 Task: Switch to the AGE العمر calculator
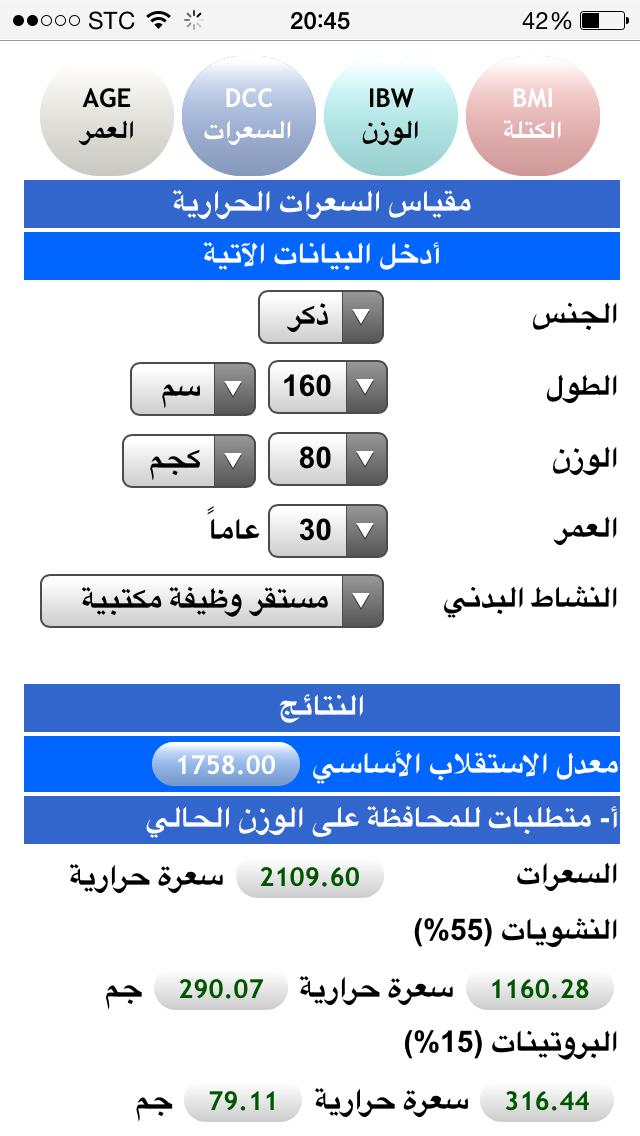pos(106,114)
